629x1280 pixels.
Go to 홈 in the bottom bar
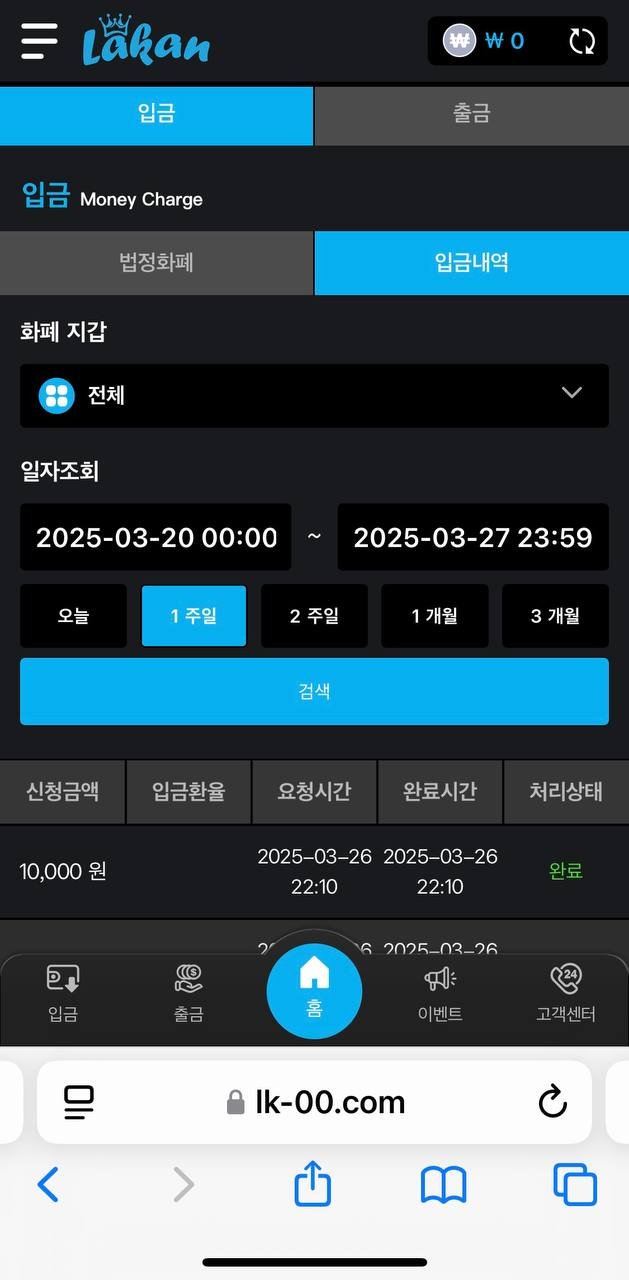314,990
